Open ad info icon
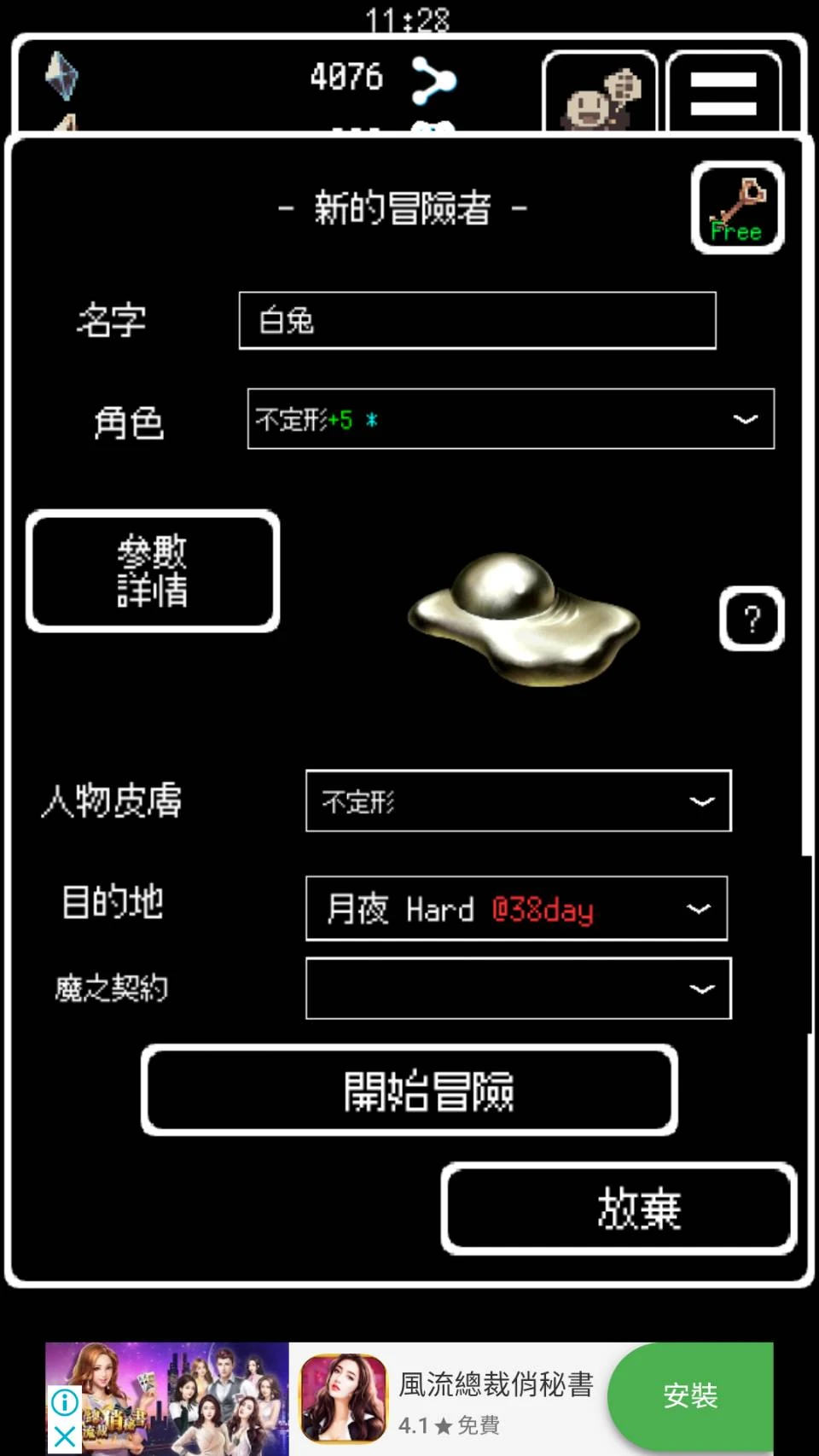Screen dimensions: 819x1456 (x=65, y=1402)
